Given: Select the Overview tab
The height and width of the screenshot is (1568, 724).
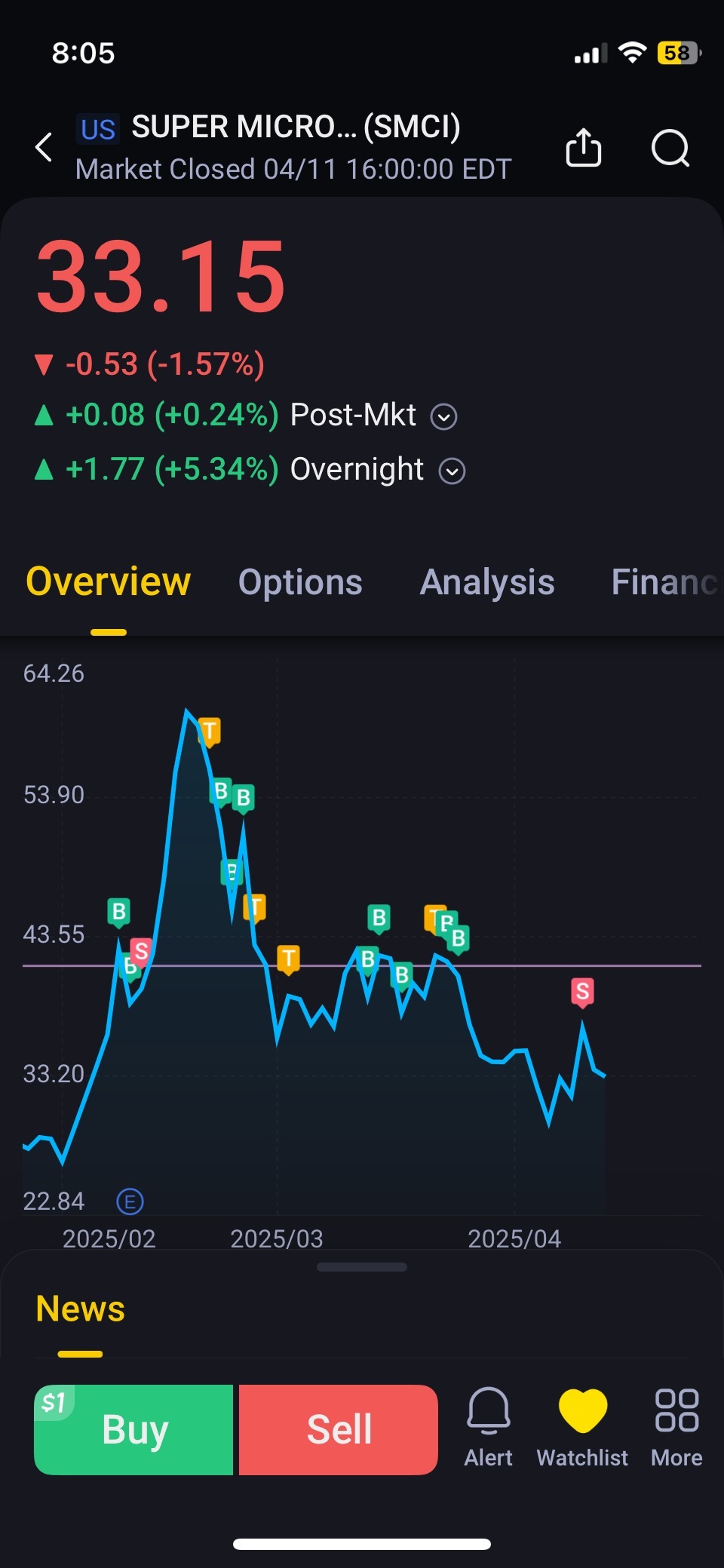Looking at the screenshot, I should (109, 582).
